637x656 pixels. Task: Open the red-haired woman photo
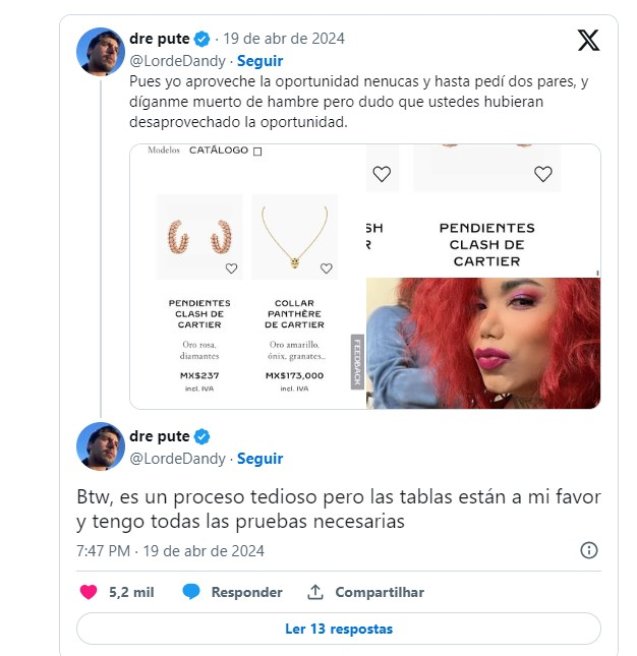[x=484, y=343]
